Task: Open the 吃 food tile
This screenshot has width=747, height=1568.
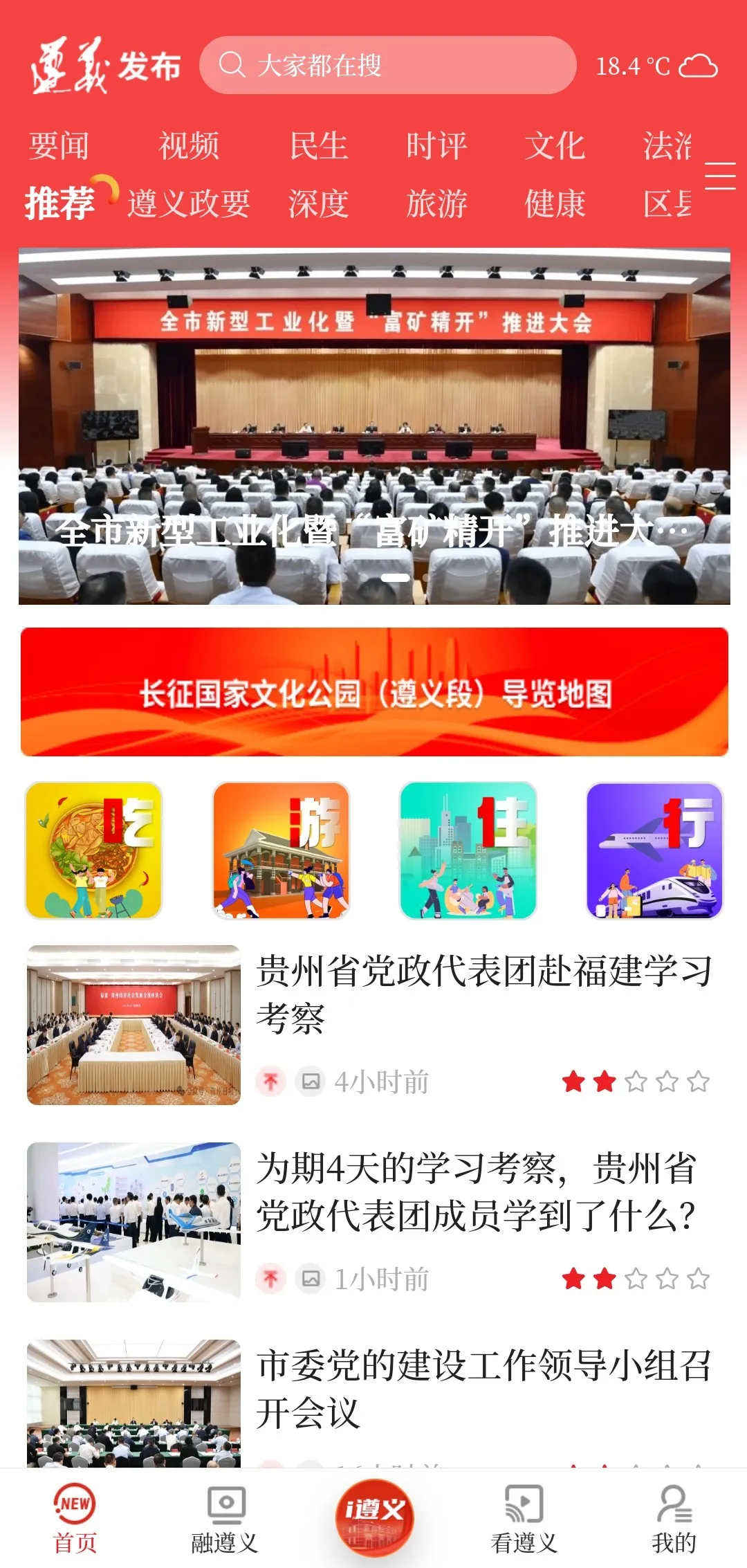Action: [x=94, y=850]
